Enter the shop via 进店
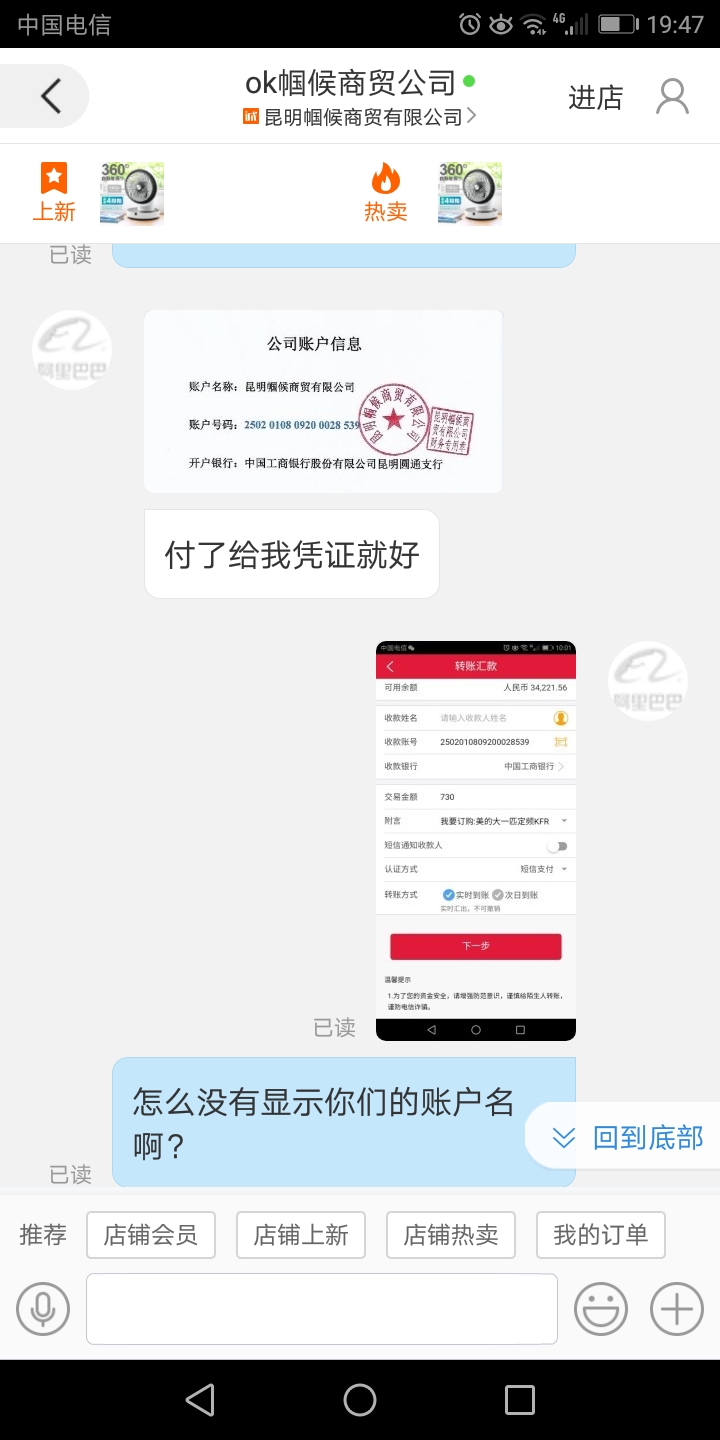This screenshot has height=1440, width=720. pos(595,97)
